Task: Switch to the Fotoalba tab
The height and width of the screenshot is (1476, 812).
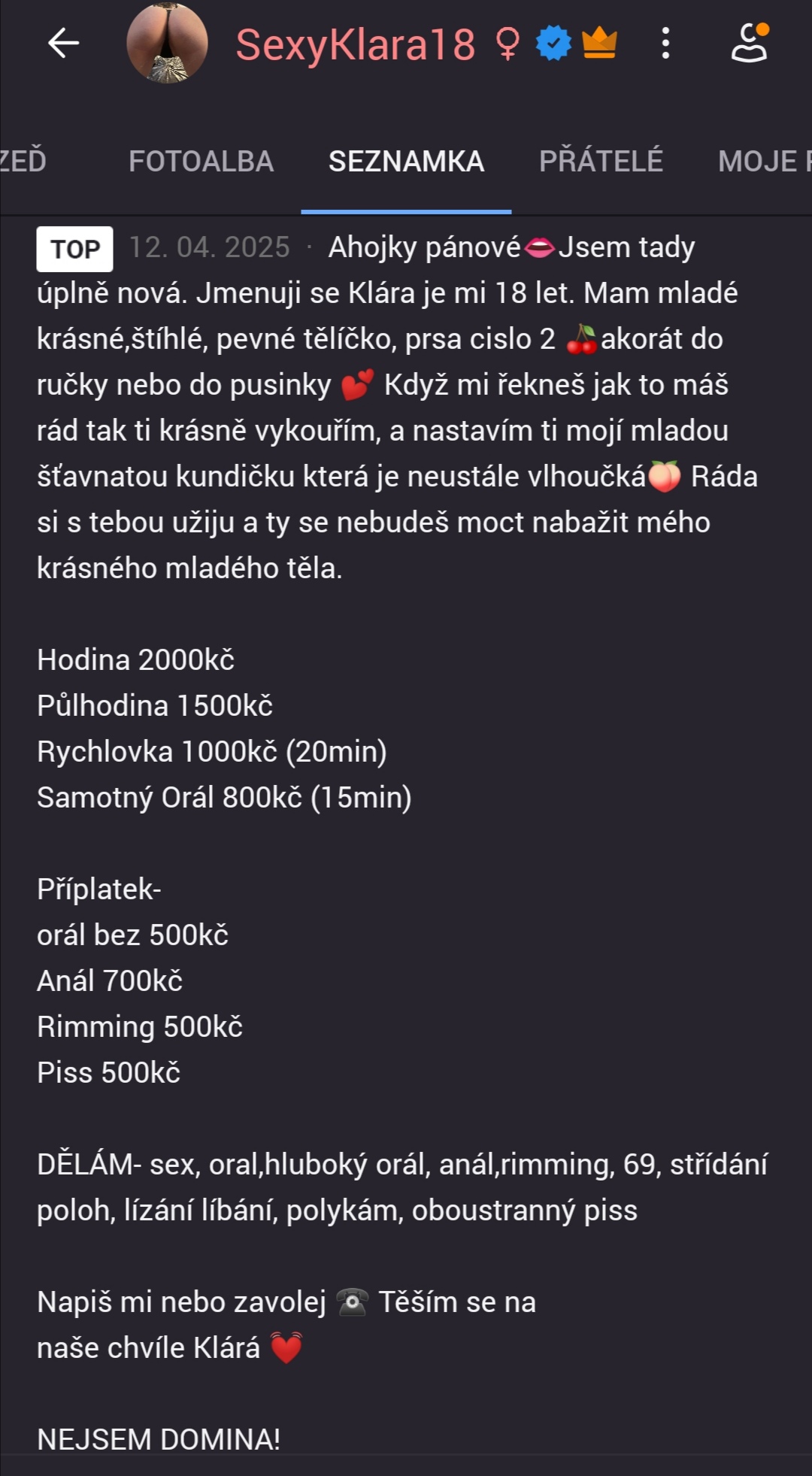Action: [201, 162]
